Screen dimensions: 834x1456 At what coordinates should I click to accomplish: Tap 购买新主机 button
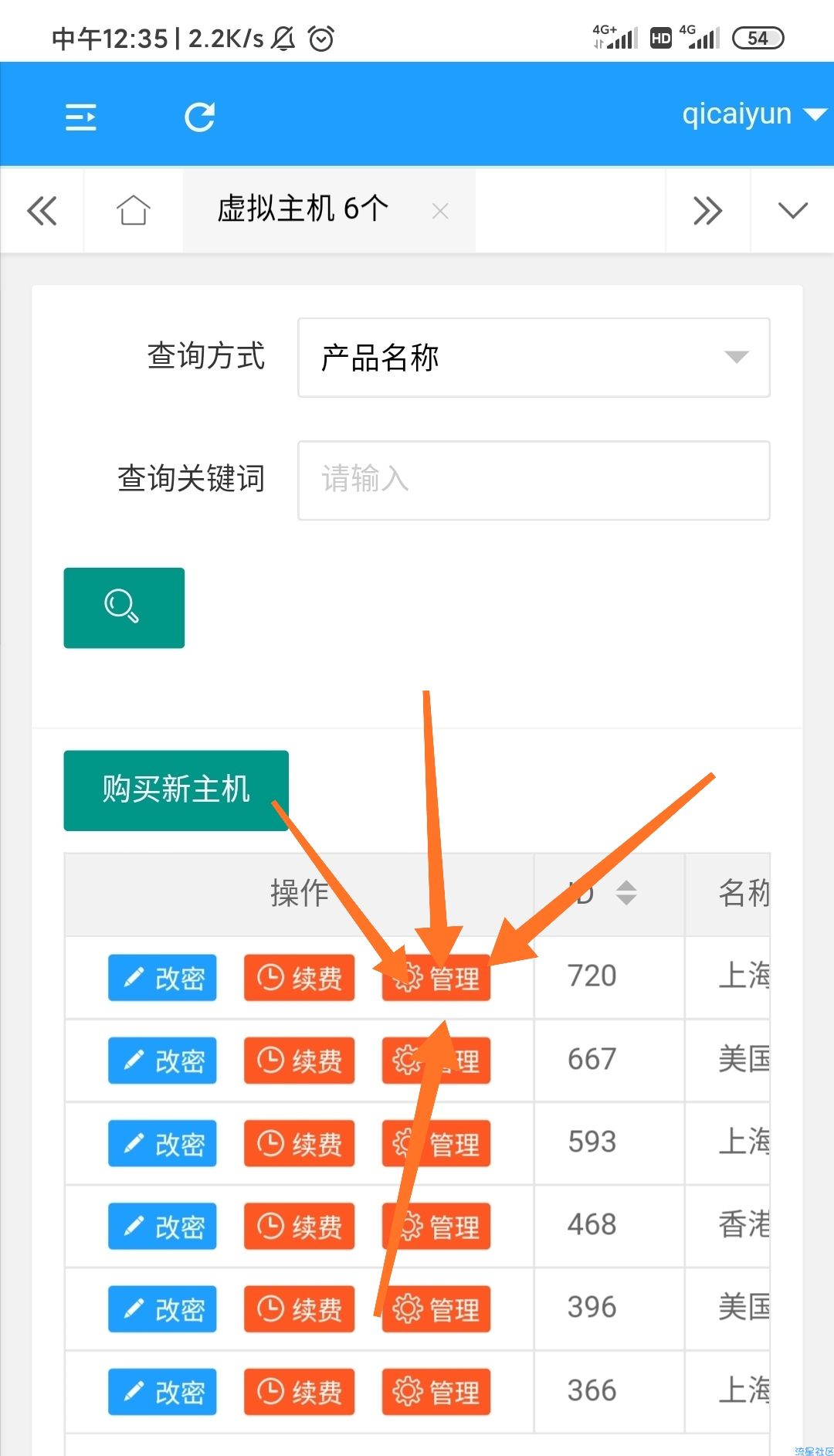click(x=176, y=790)
